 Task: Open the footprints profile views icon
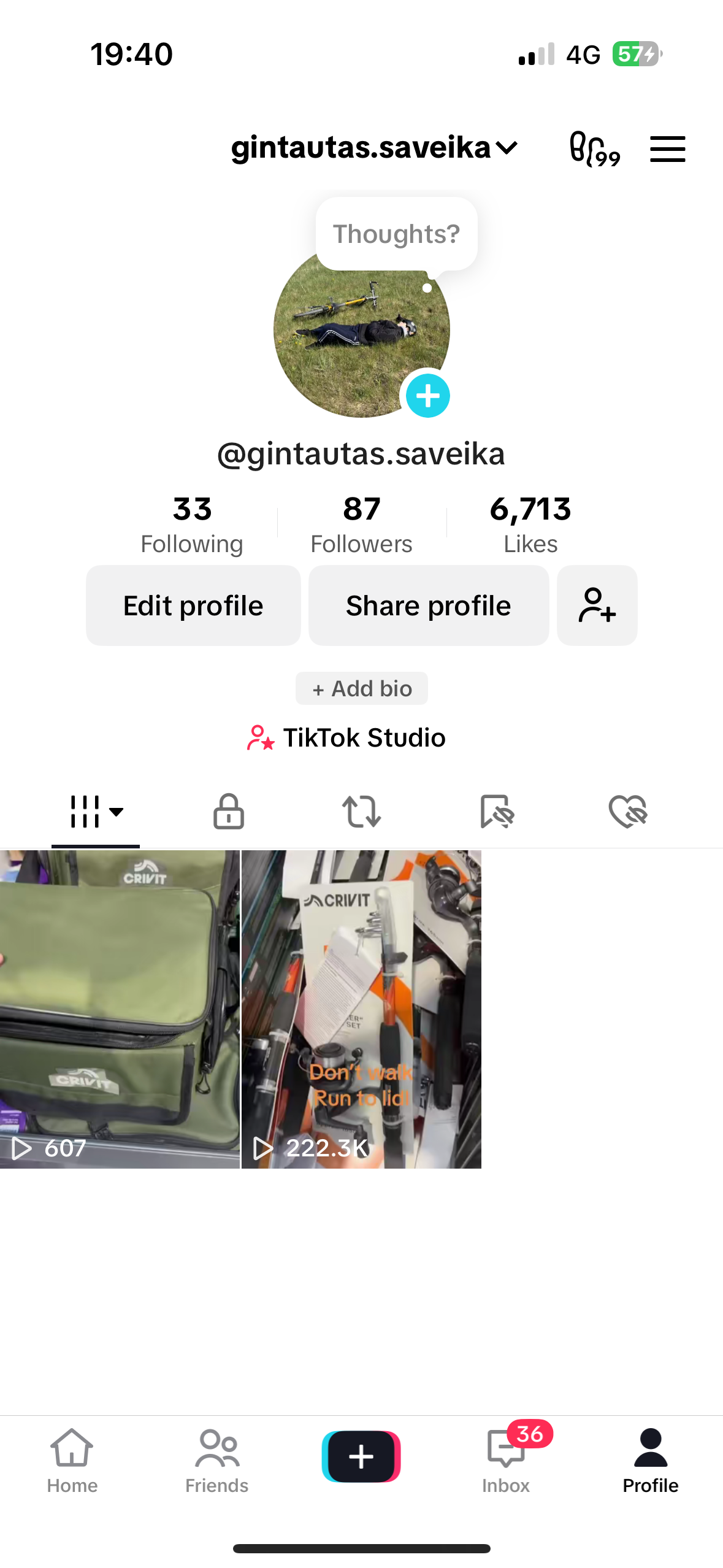click(593, 149)
